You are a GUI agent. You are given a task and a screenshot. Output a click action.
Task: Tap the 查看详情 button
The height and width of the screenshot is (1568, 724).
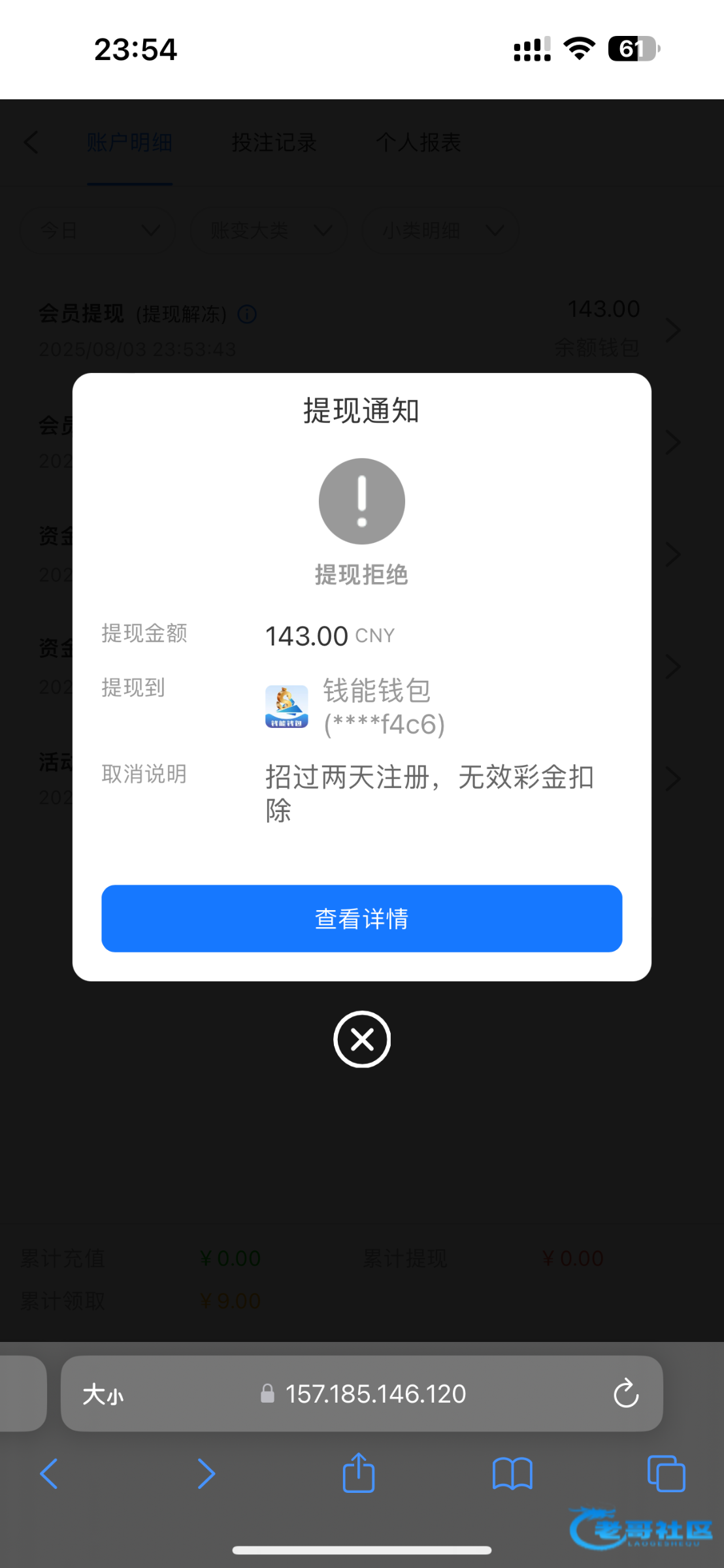pos(361,918)
